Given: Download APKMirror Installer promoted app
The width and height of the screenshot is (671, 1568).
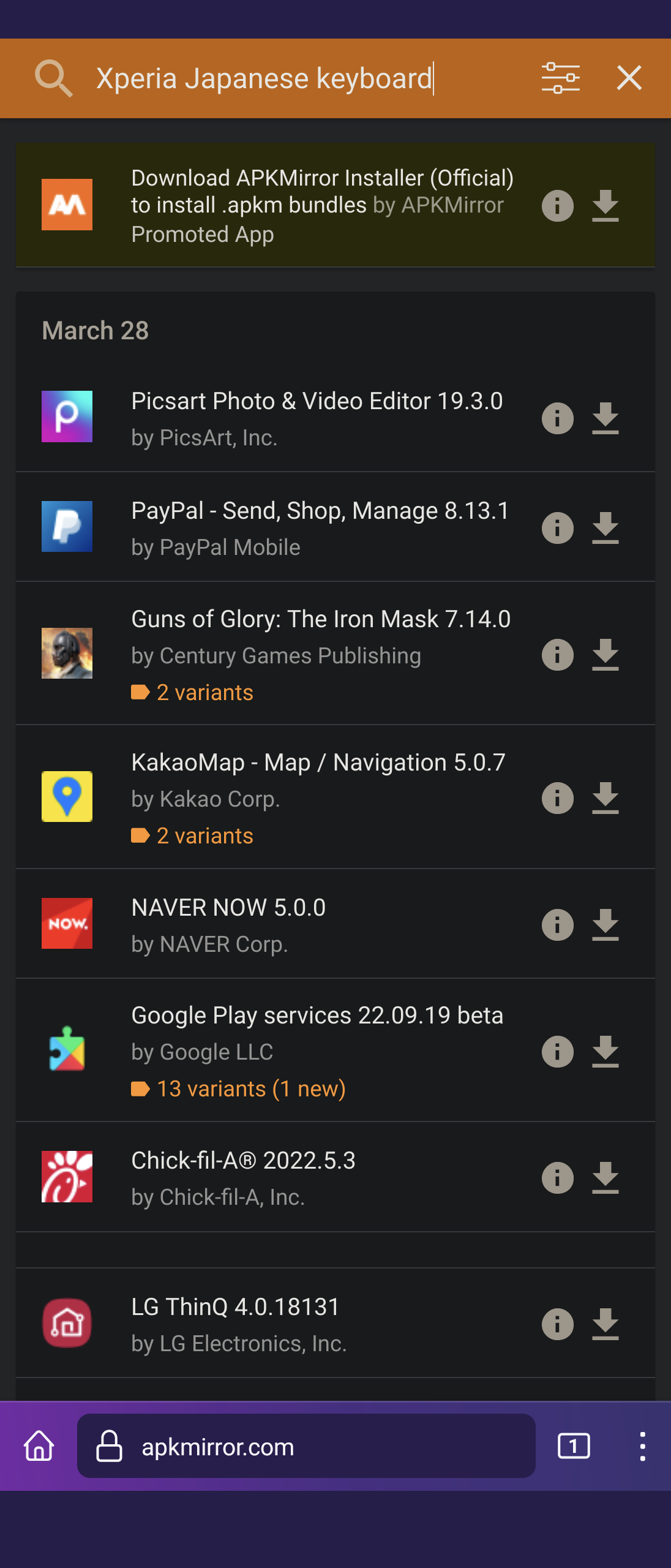Looking at the screenshot, I should [605, 205].
